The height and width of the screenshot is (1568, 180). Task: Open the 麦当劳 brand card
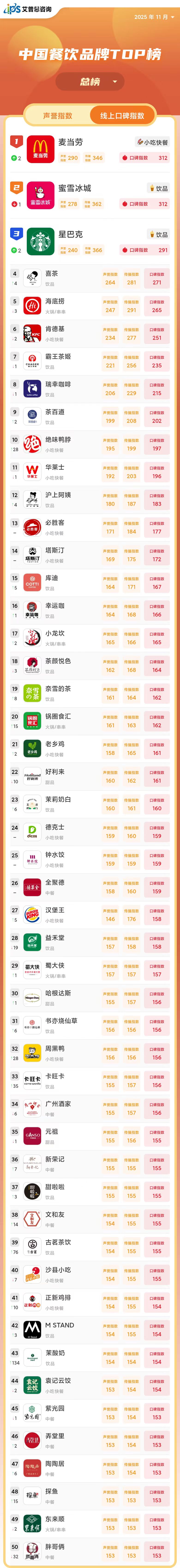[x=90, y=150]
